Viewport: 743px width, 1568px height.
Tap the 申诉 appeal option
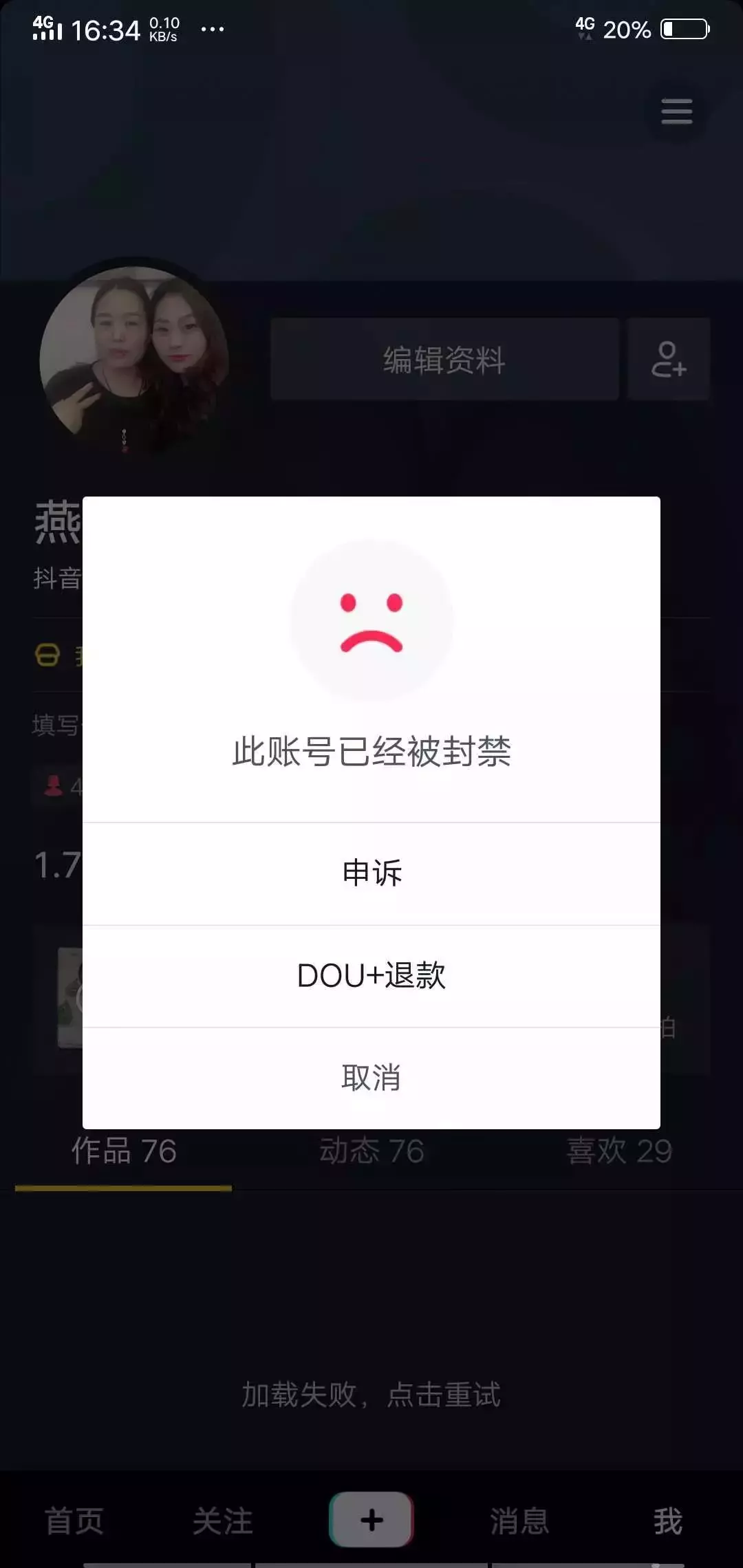[371, 872]
